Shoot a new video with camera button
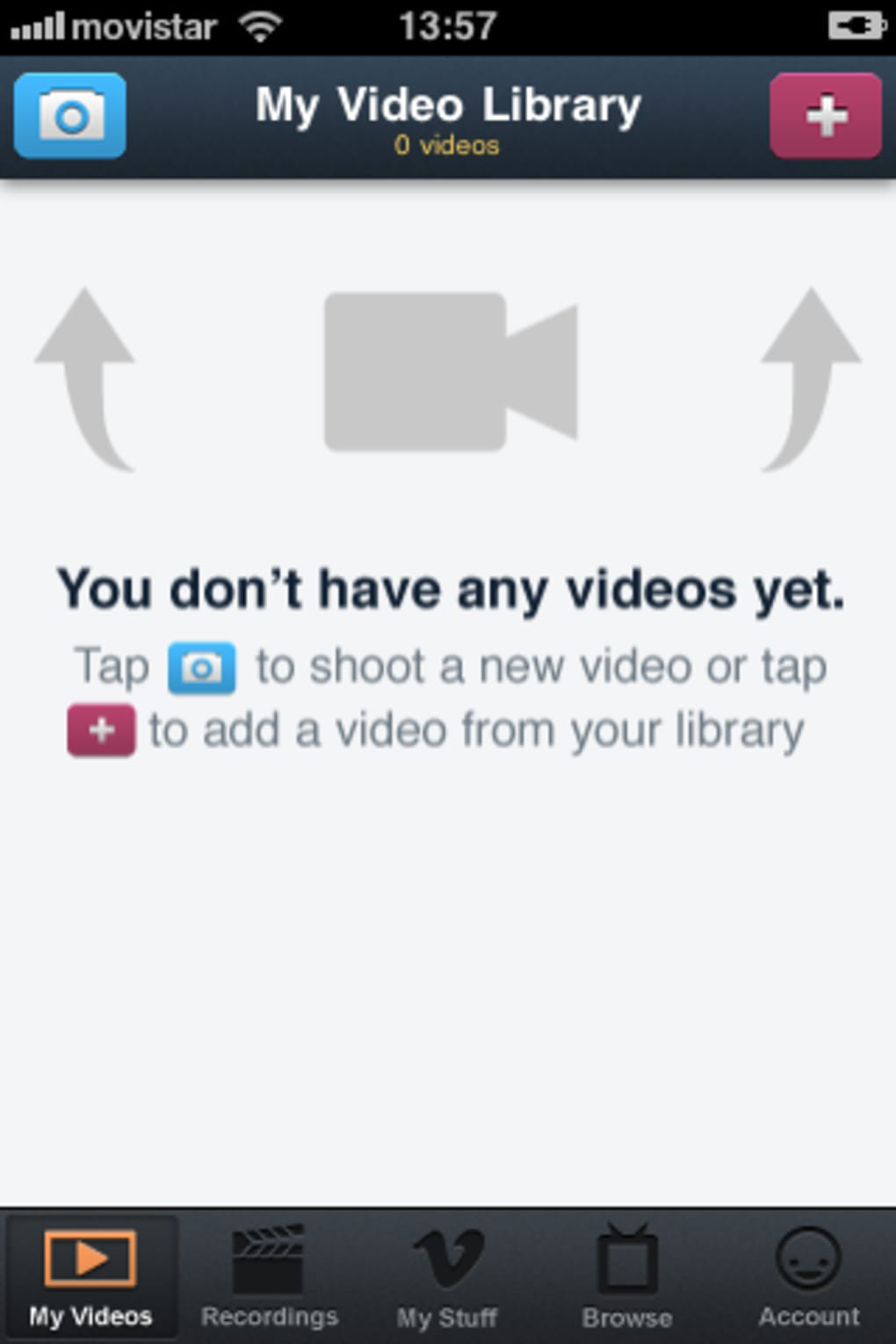This screenshot has height=1344, width=896. [x=70, y=116]
